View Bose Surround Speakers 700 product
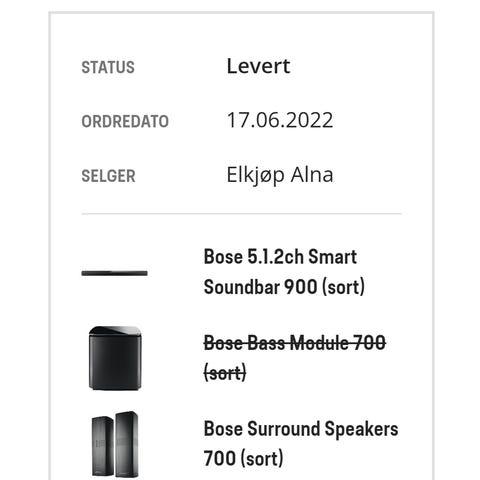The image size is (480, 480). click(x=301, y=444)
